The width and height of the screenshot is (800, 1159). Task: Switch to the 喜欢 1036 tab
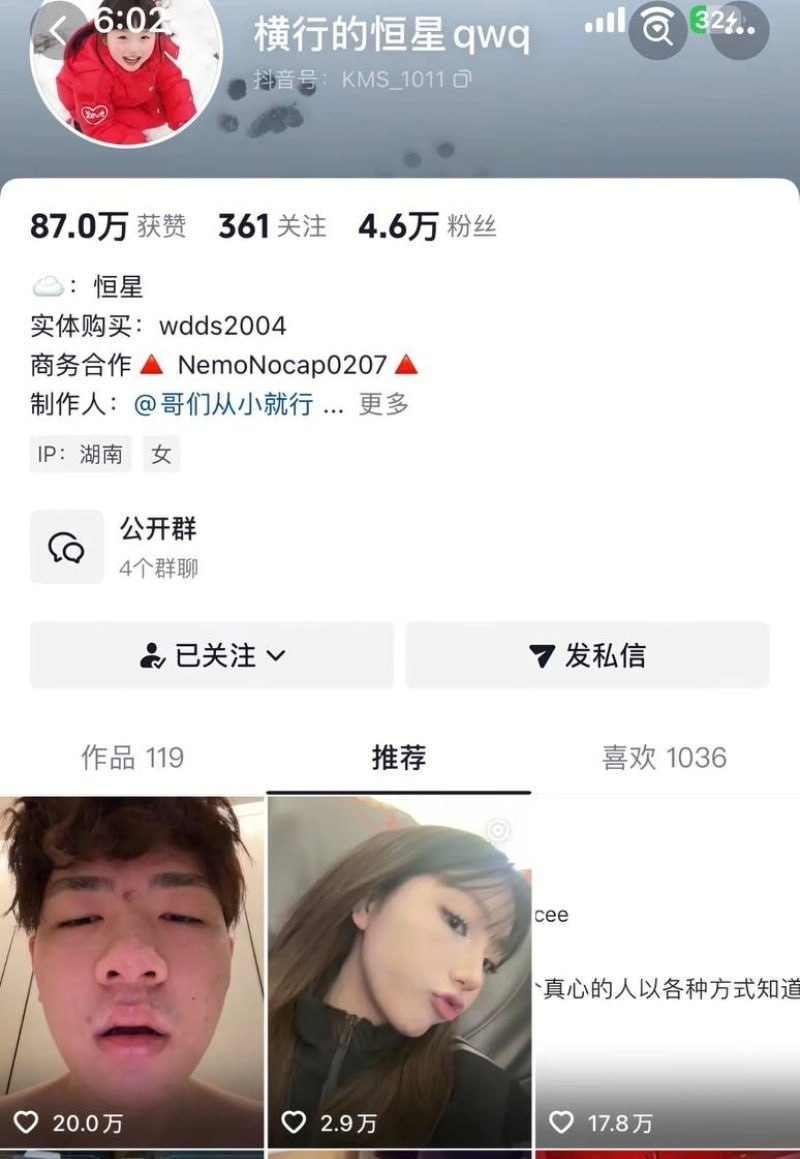click(x=664, y=757)
